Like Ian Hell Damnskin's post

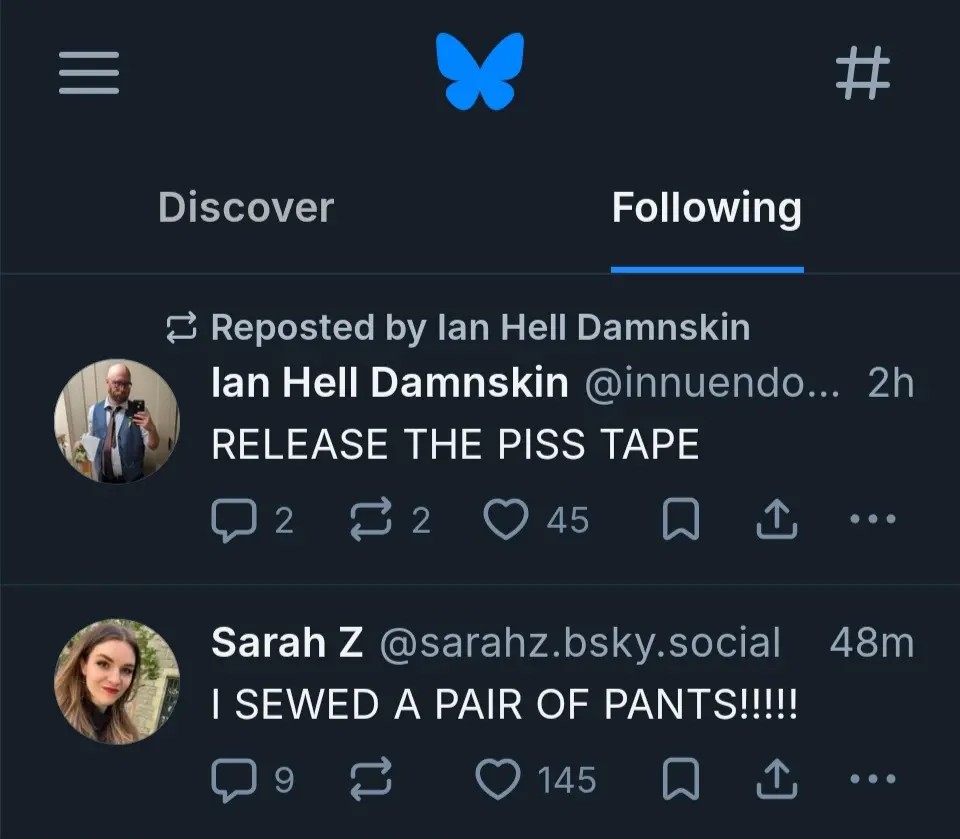[506, 520]
